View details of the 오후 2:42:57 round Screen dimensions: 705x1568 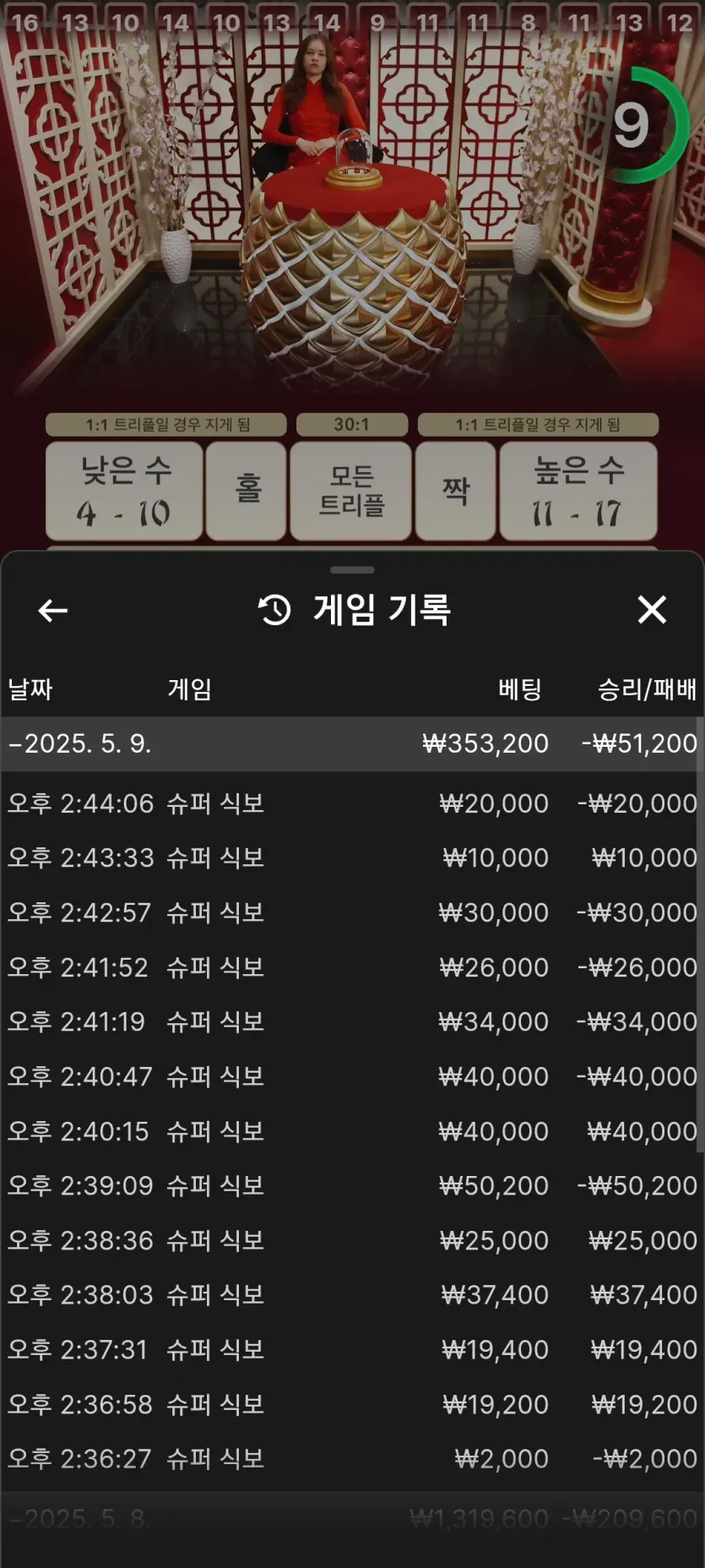(351, 912)
